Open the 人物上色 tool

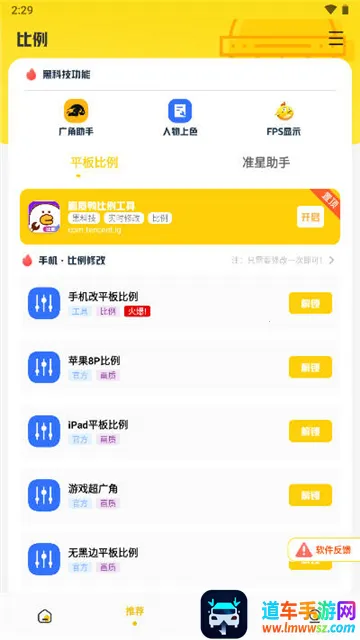[180, 118]
